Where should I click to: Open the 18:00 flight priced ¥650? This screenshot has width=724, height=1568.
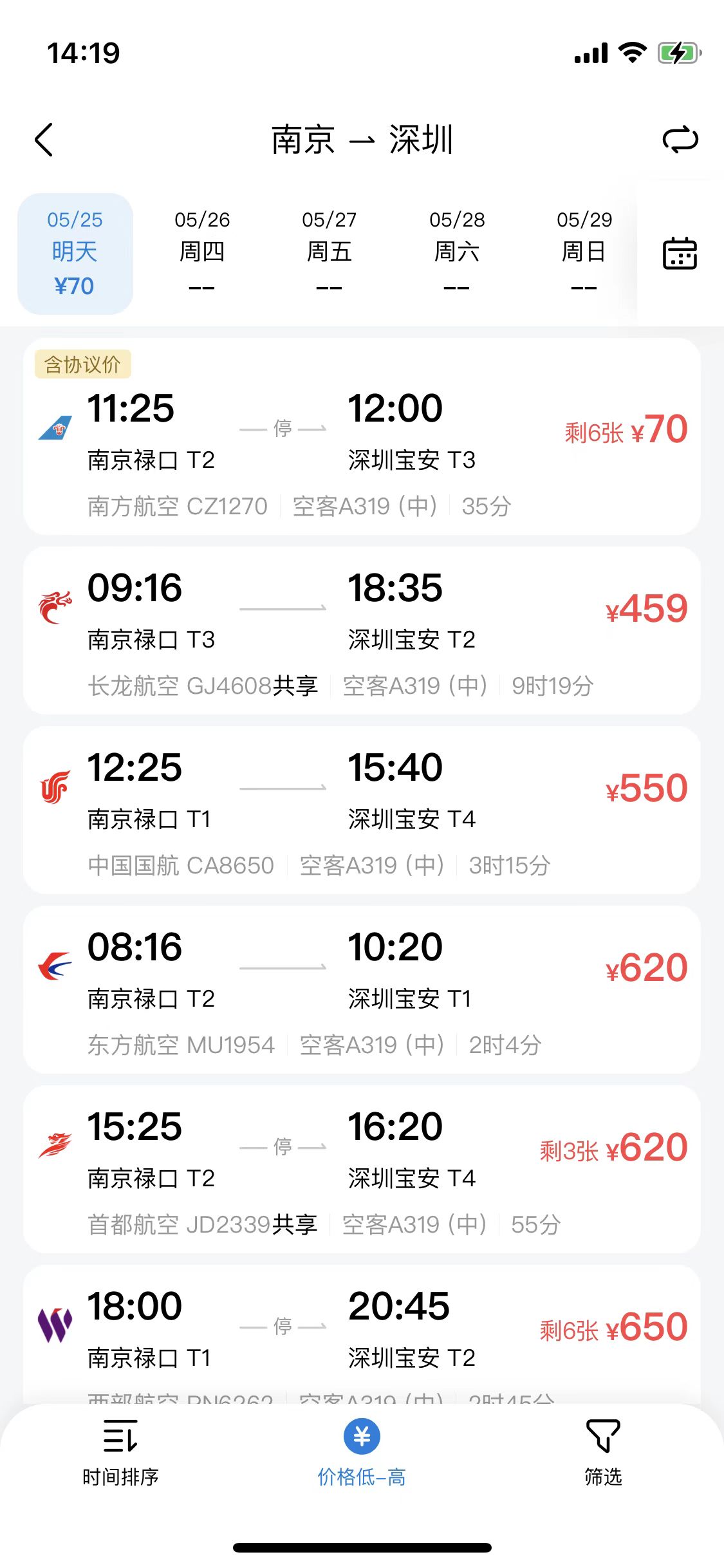[362, 1336]
